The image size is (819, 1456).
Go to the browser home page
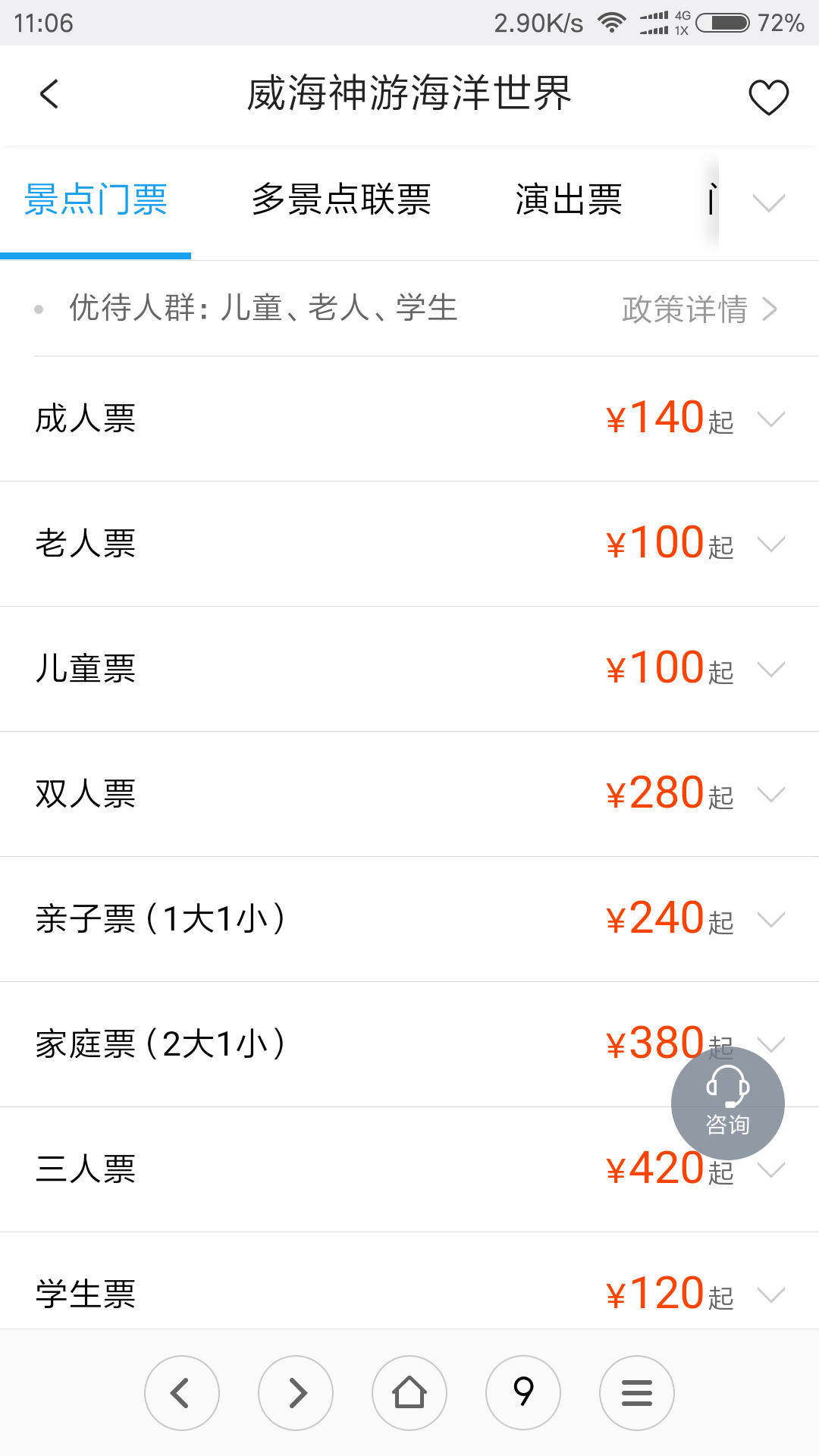coord(409,1393)
